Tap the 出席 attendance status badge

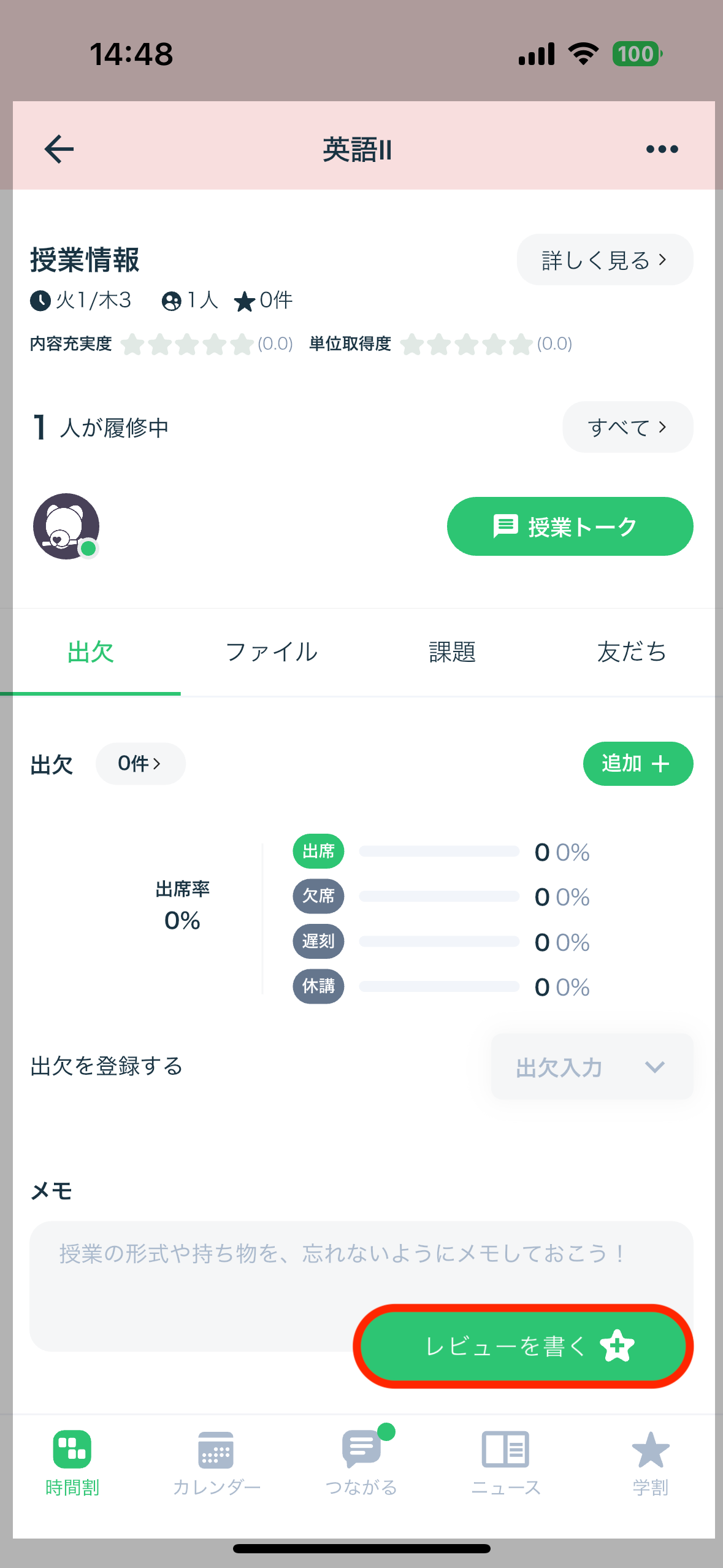click(318, 851)
